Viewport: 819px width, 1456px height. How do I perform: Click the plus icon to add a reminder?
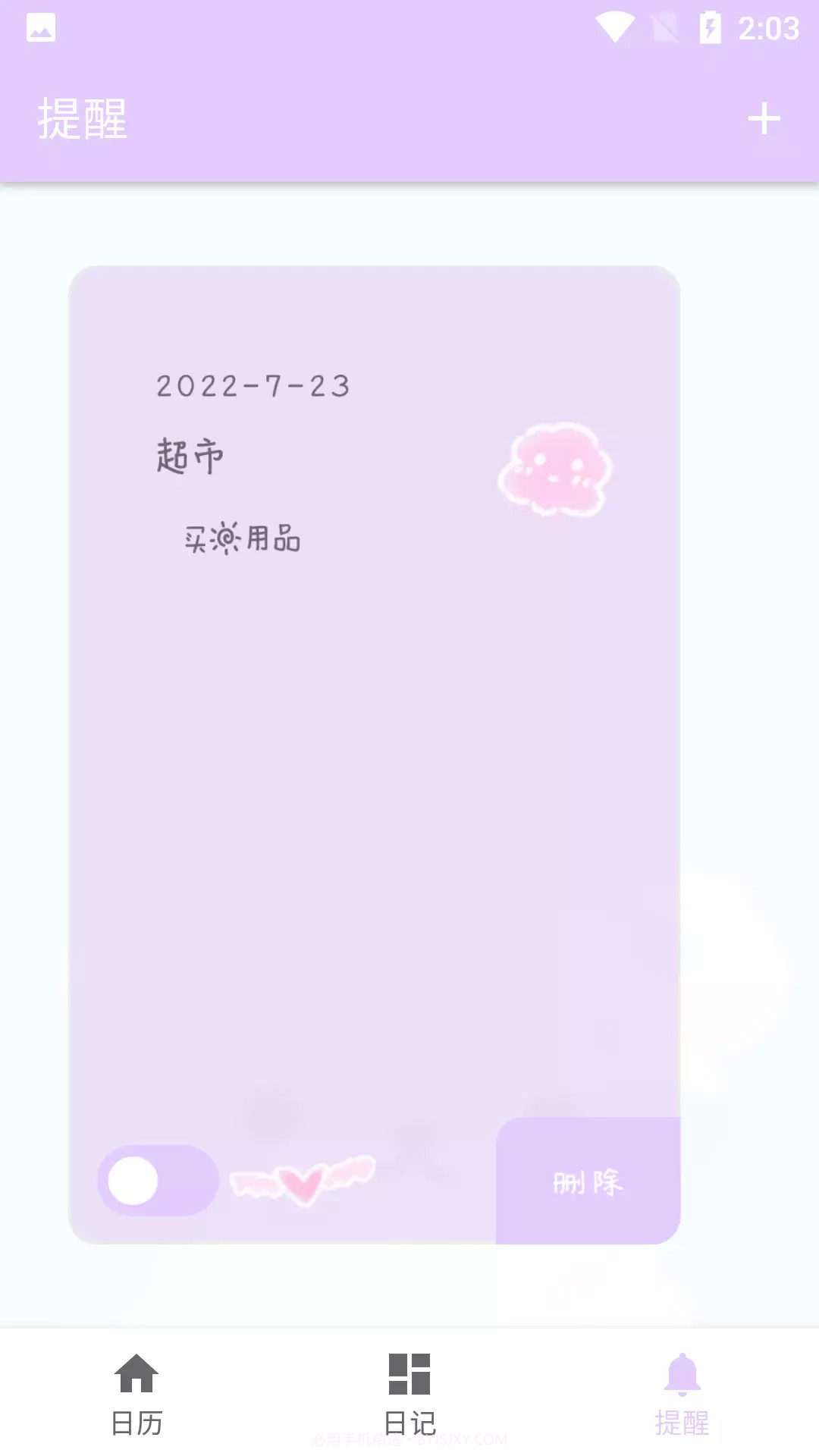coord(765,118)
